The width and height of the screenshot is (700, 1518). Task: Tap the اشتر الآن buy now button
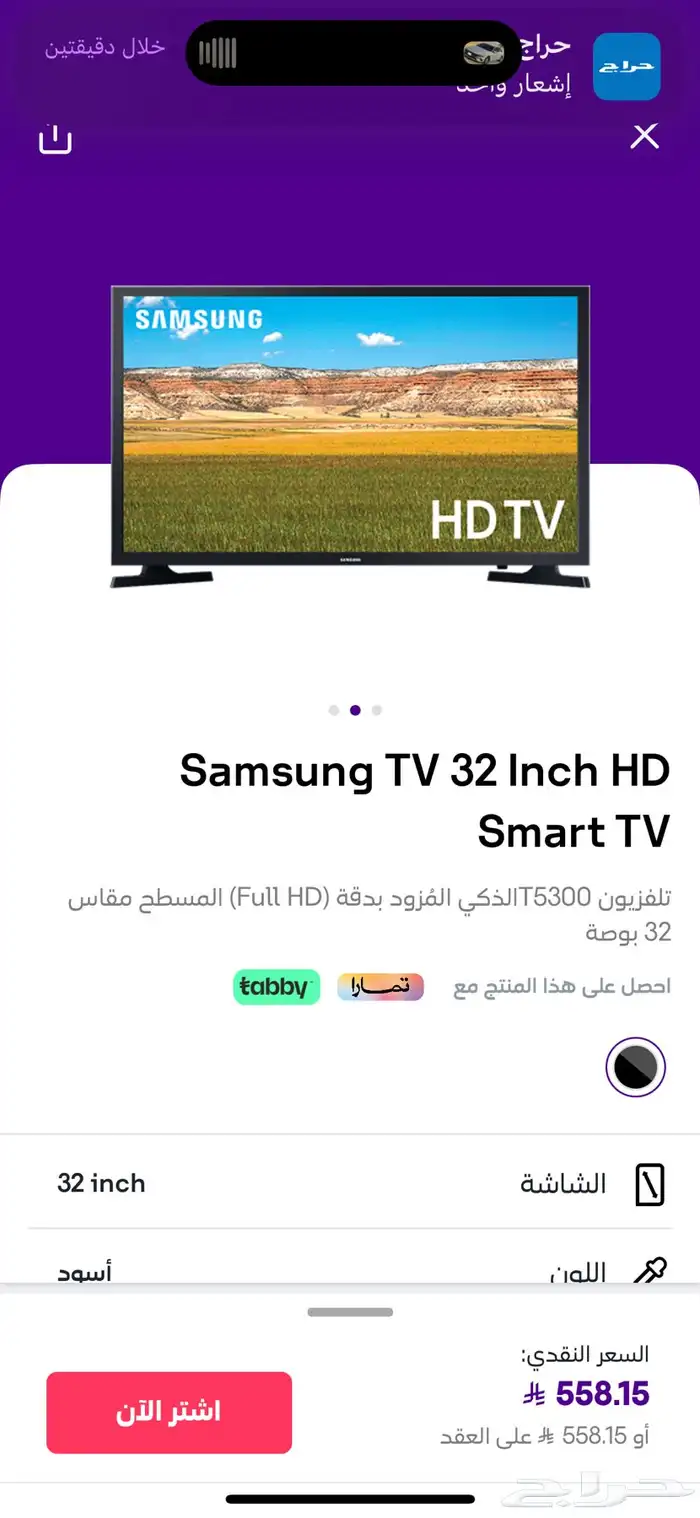(169, 1412)
